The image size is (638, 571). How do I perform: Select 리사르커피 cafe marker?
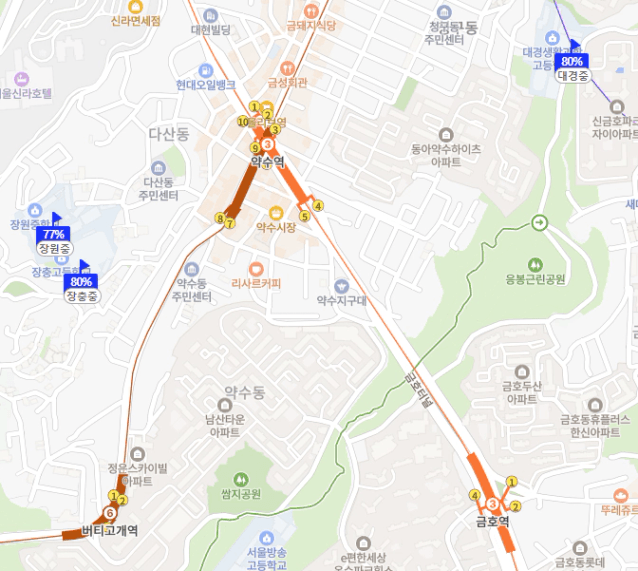click(256, 268)
